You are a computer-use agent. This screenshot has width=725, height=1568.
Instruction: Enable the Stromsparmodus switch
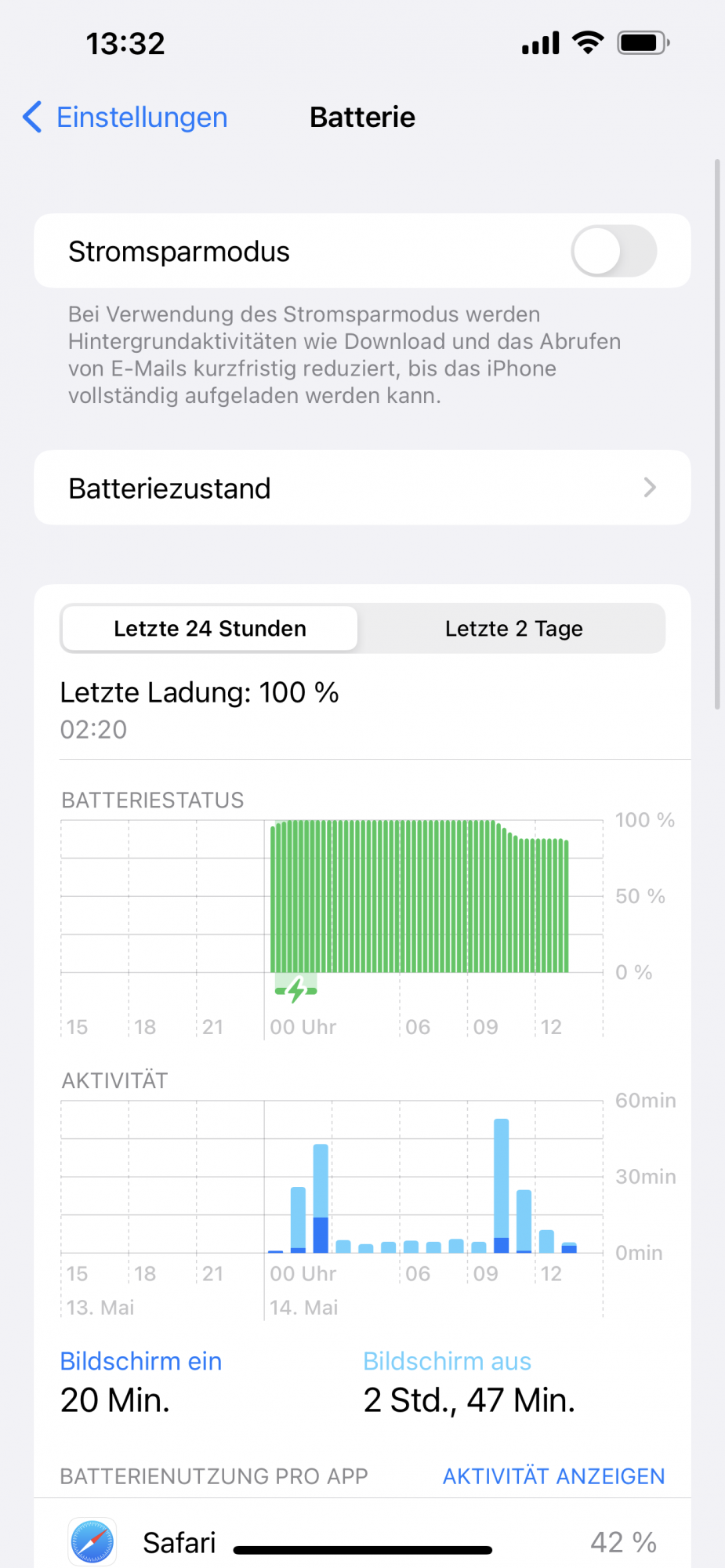pyautogui.click(x=613, y=252)
